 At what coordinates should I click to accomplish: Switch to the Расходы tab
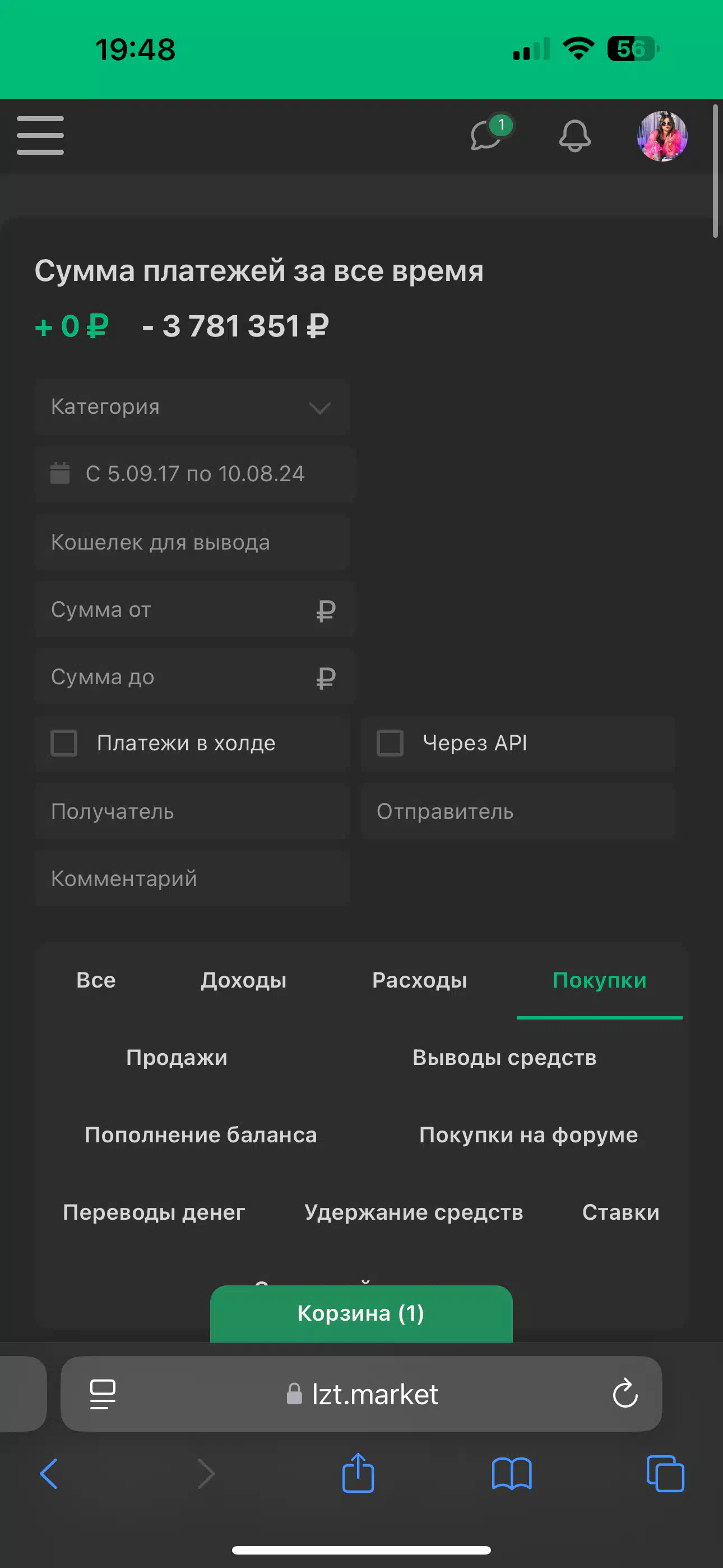pos(419,980)
